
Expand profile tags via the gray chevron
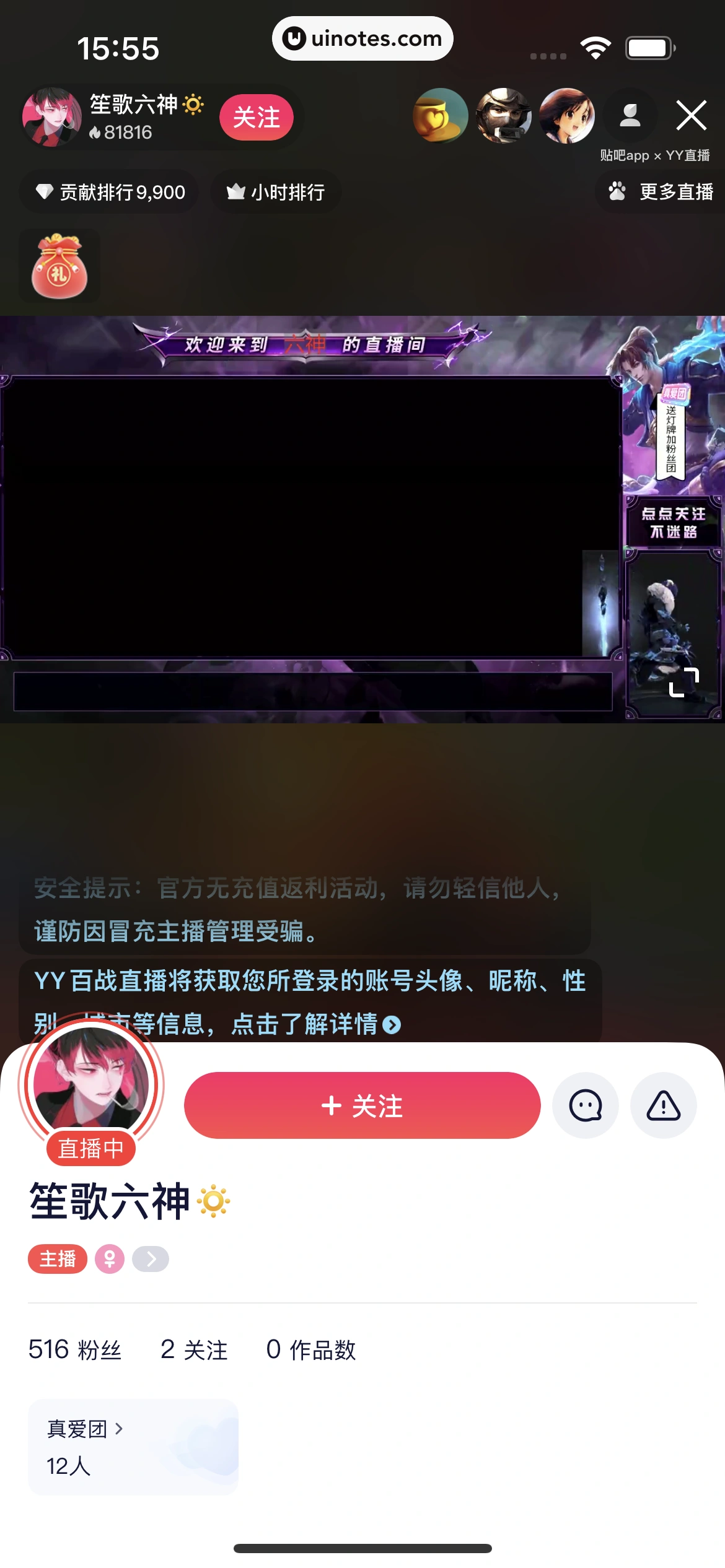tap(151, 1259)
